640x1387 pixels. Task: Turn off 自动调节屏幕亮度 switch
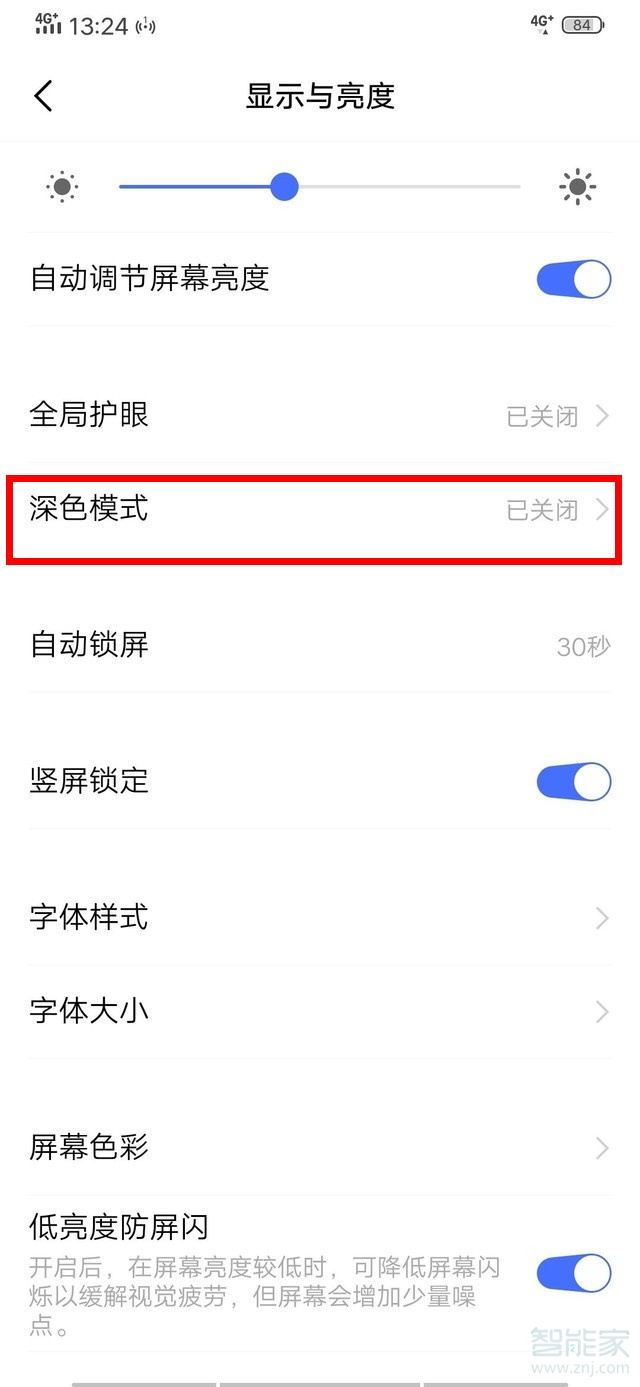[573, 279]
